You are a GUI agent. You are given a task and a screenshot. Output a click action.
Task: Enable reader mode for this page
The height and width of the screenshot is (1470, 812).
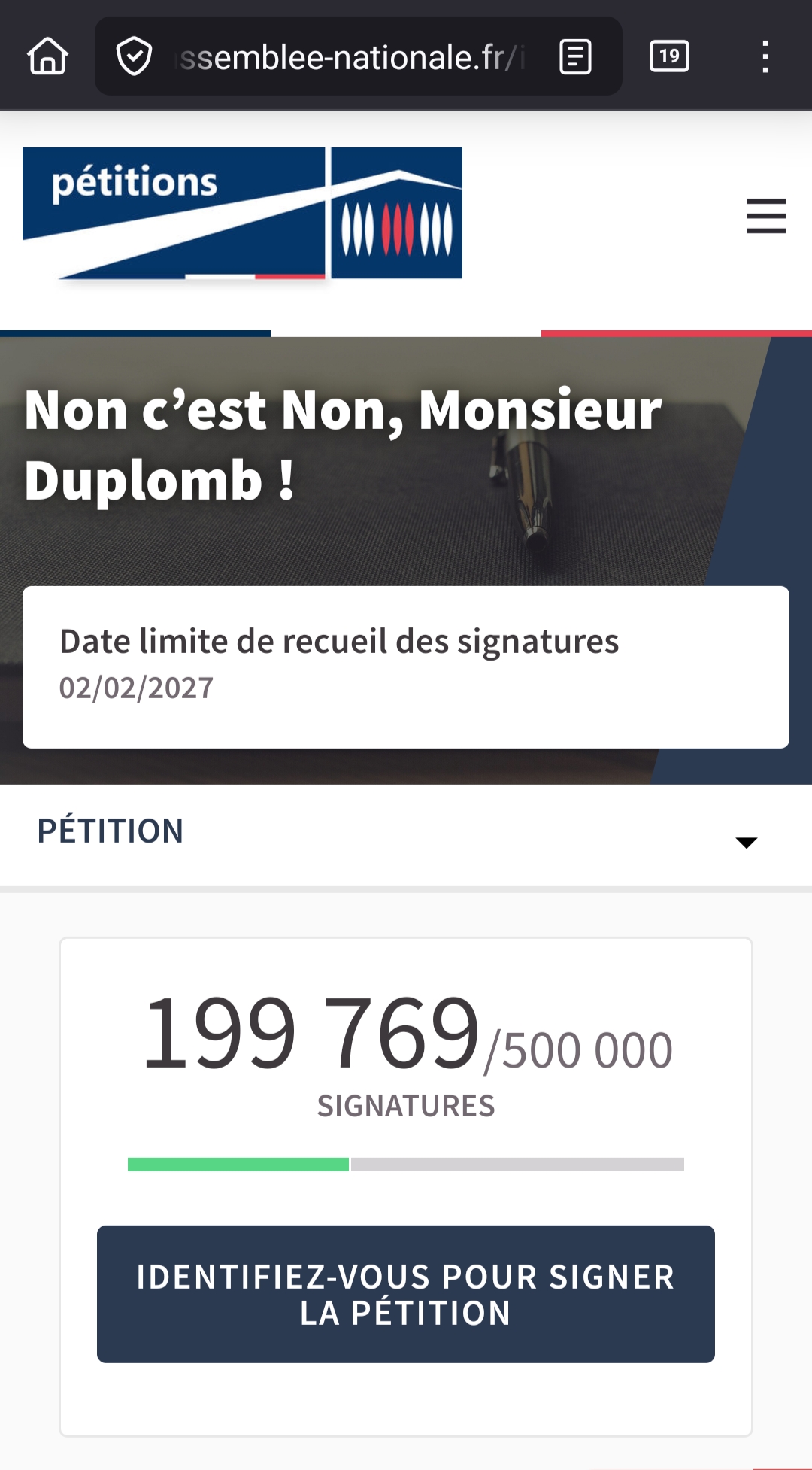[576, 57]
